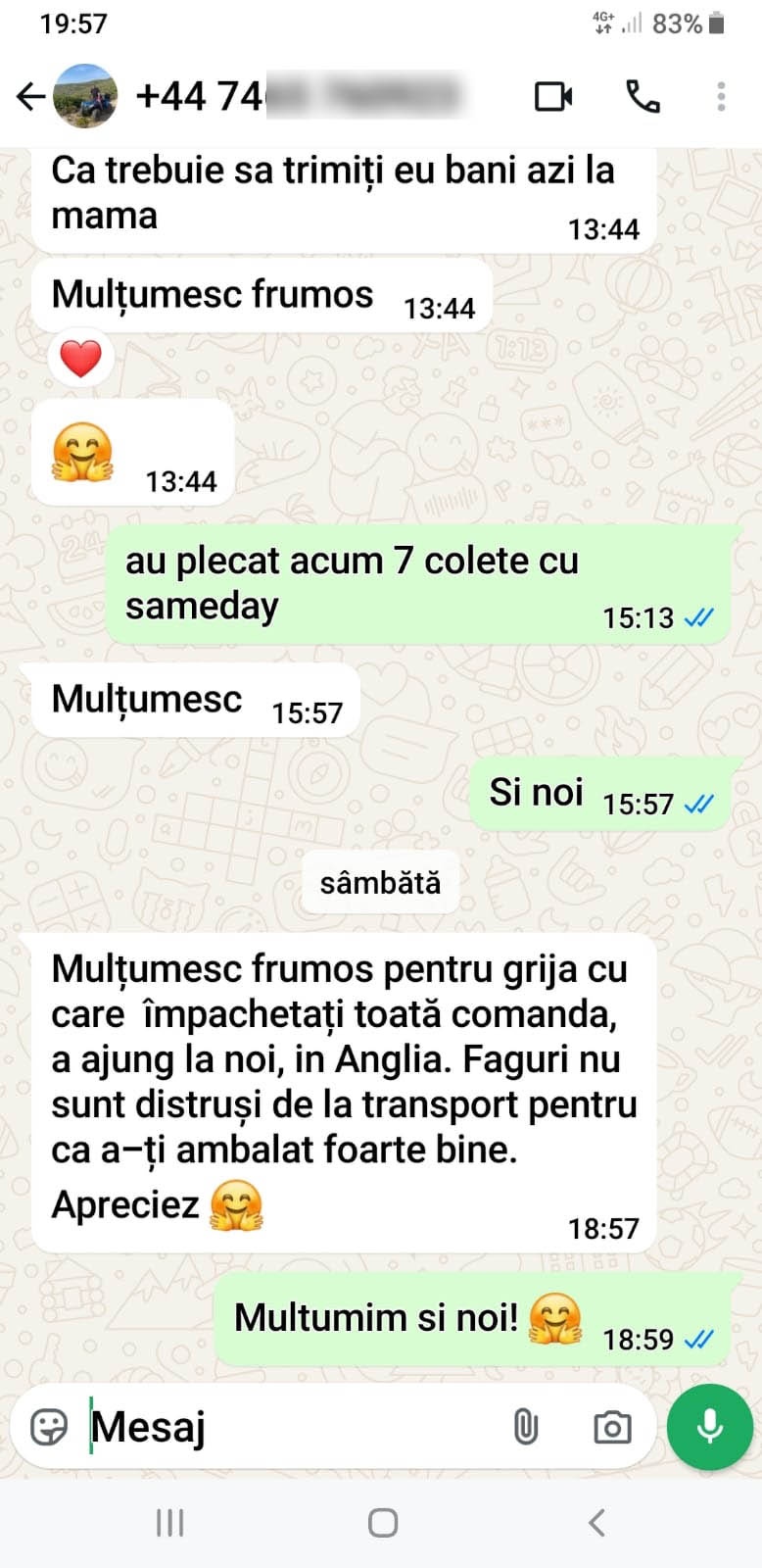Tap the system back button
Screen dimensions: 762x1568
click(596, 1523)
